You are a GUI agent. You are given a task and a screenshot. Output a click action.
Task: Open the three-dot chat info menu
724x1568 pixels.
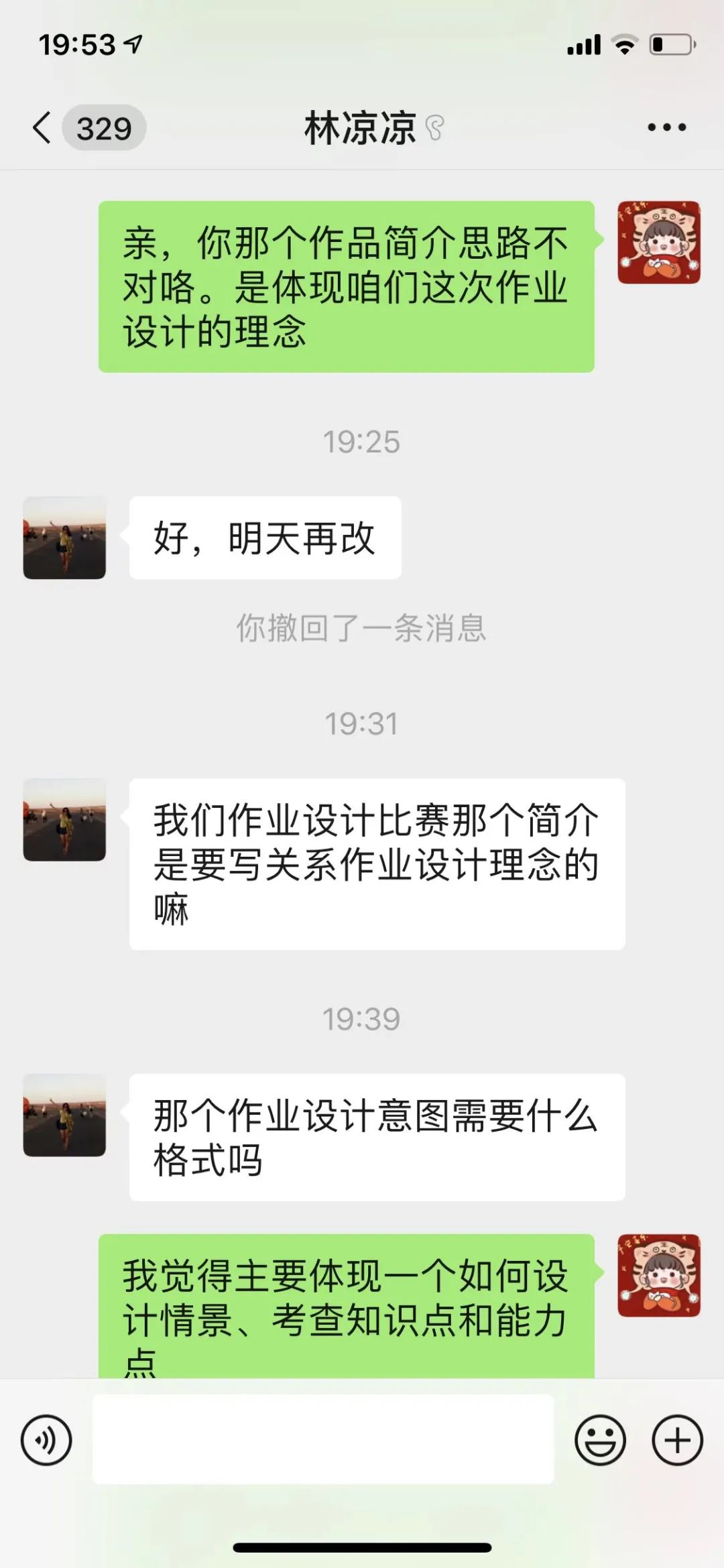pyautogui.click(x=666, y=127)
